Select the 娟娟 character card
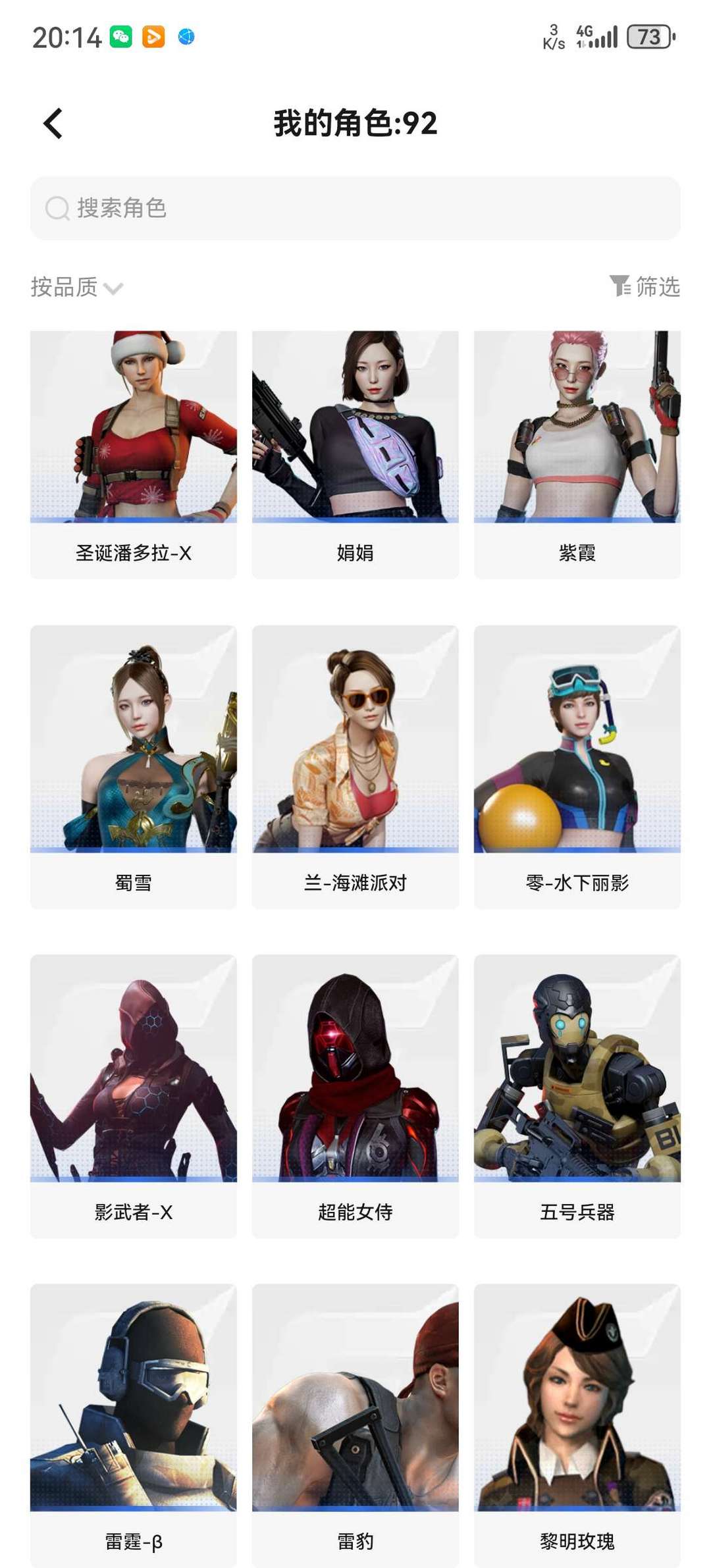 [x=355, y=448]
